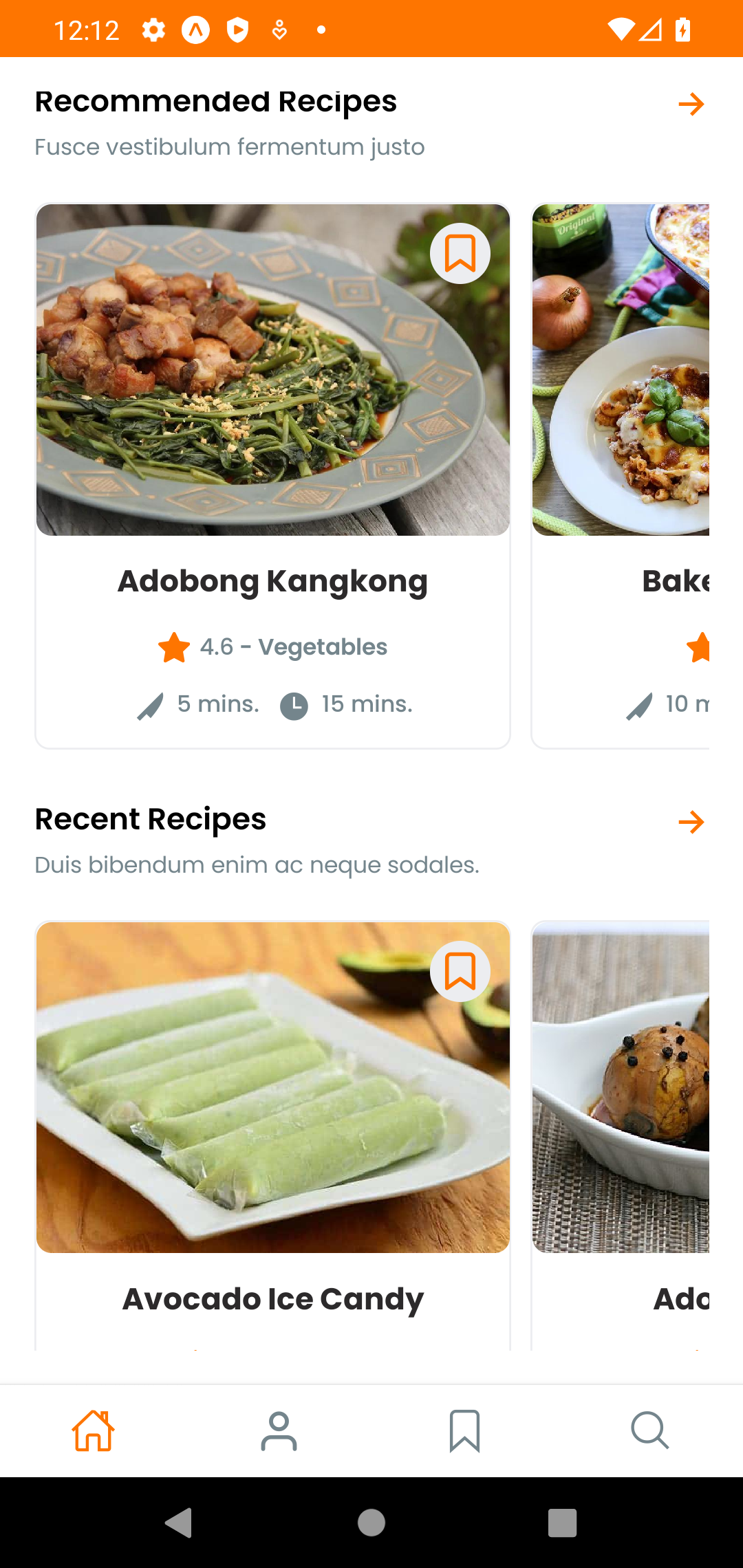Bookmark the Avocado Ice Candy recipe
The width and height of the screenshot is (743, 1568).
pyautogui.click(x=460, y=971)
